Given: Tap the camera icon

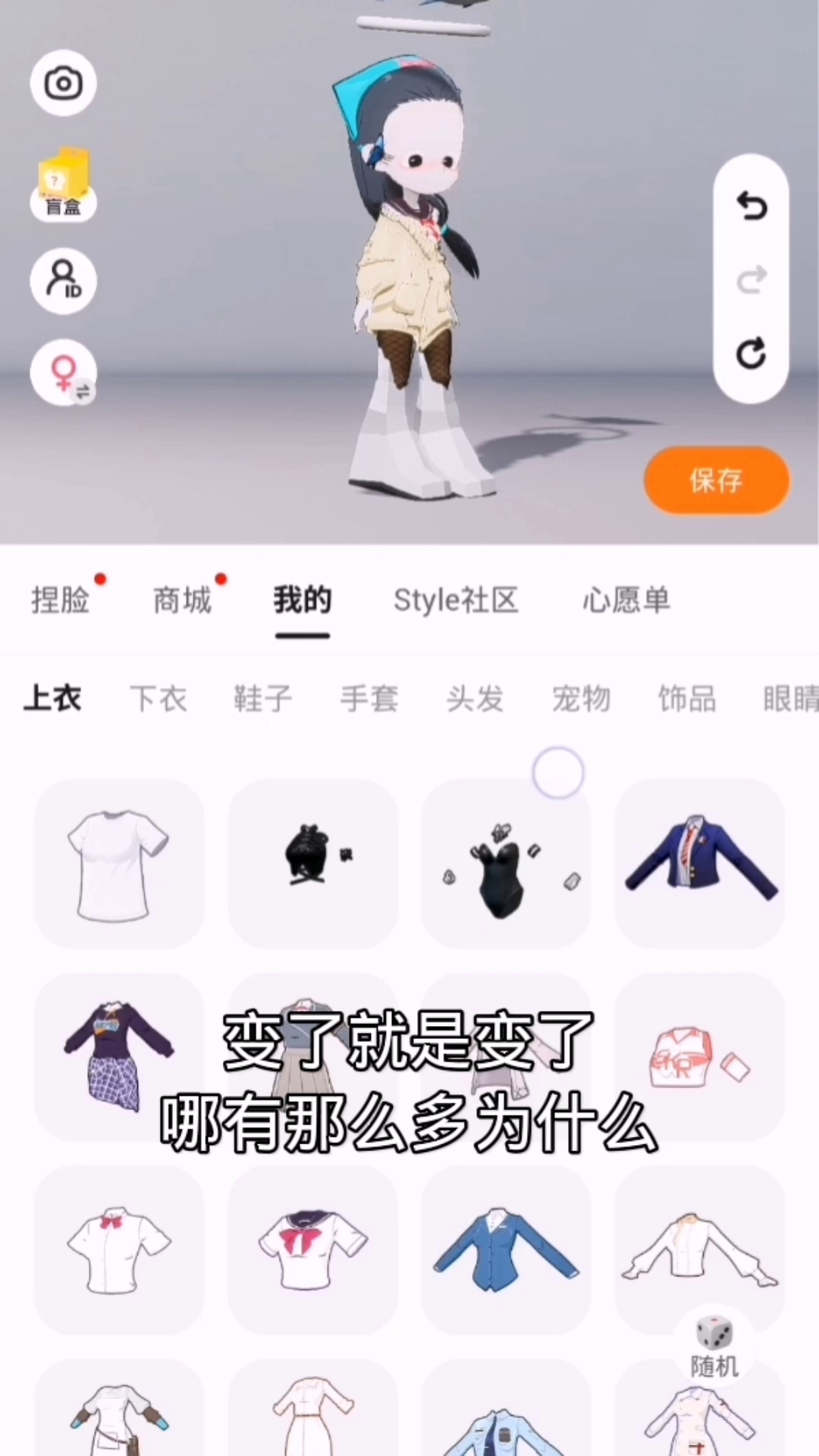Looking at the screenshot, I should coord(63,83).
